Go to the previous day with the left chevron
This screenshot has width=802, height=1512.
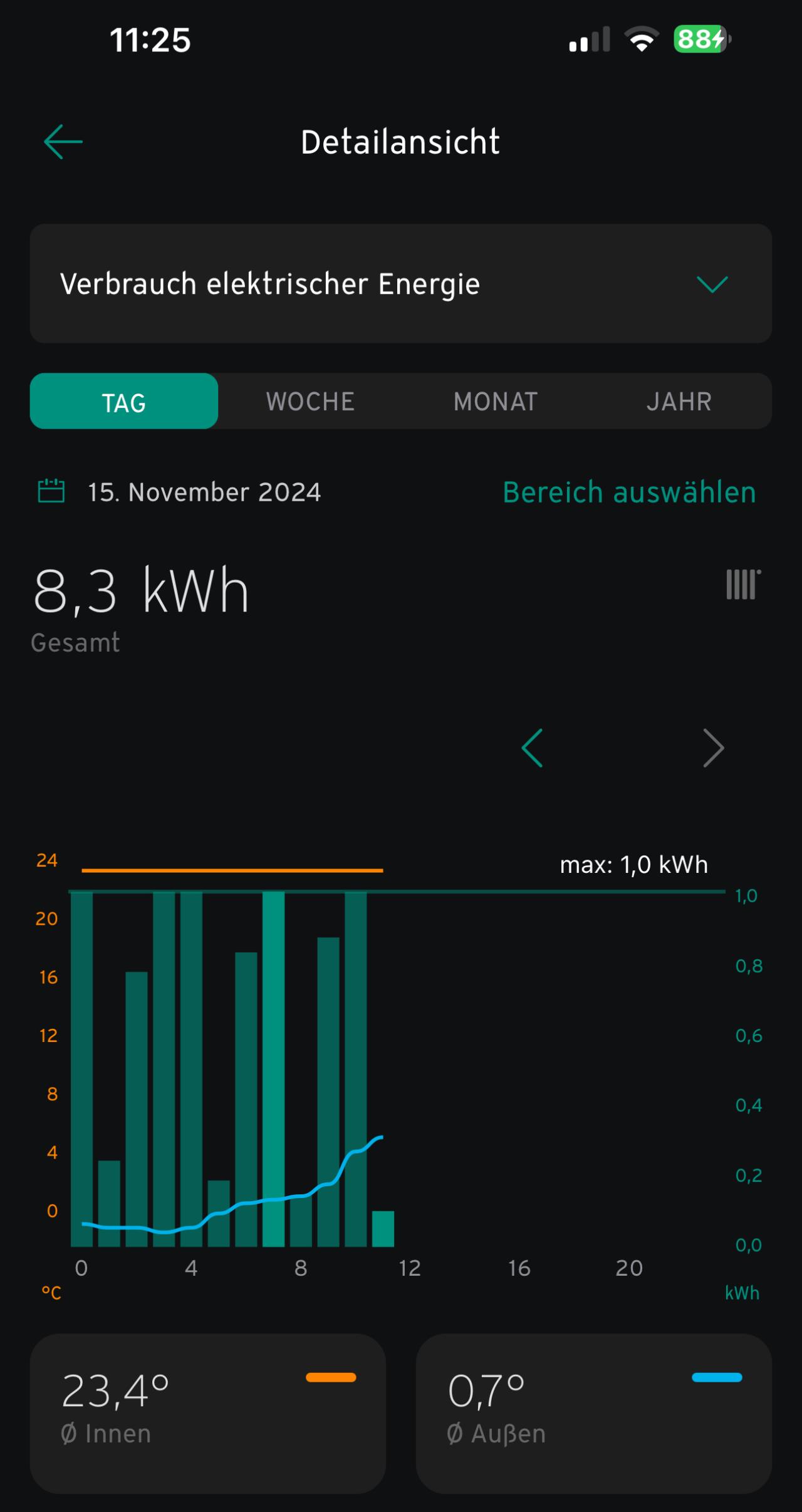pyautogui.click(x=532, y=748)
